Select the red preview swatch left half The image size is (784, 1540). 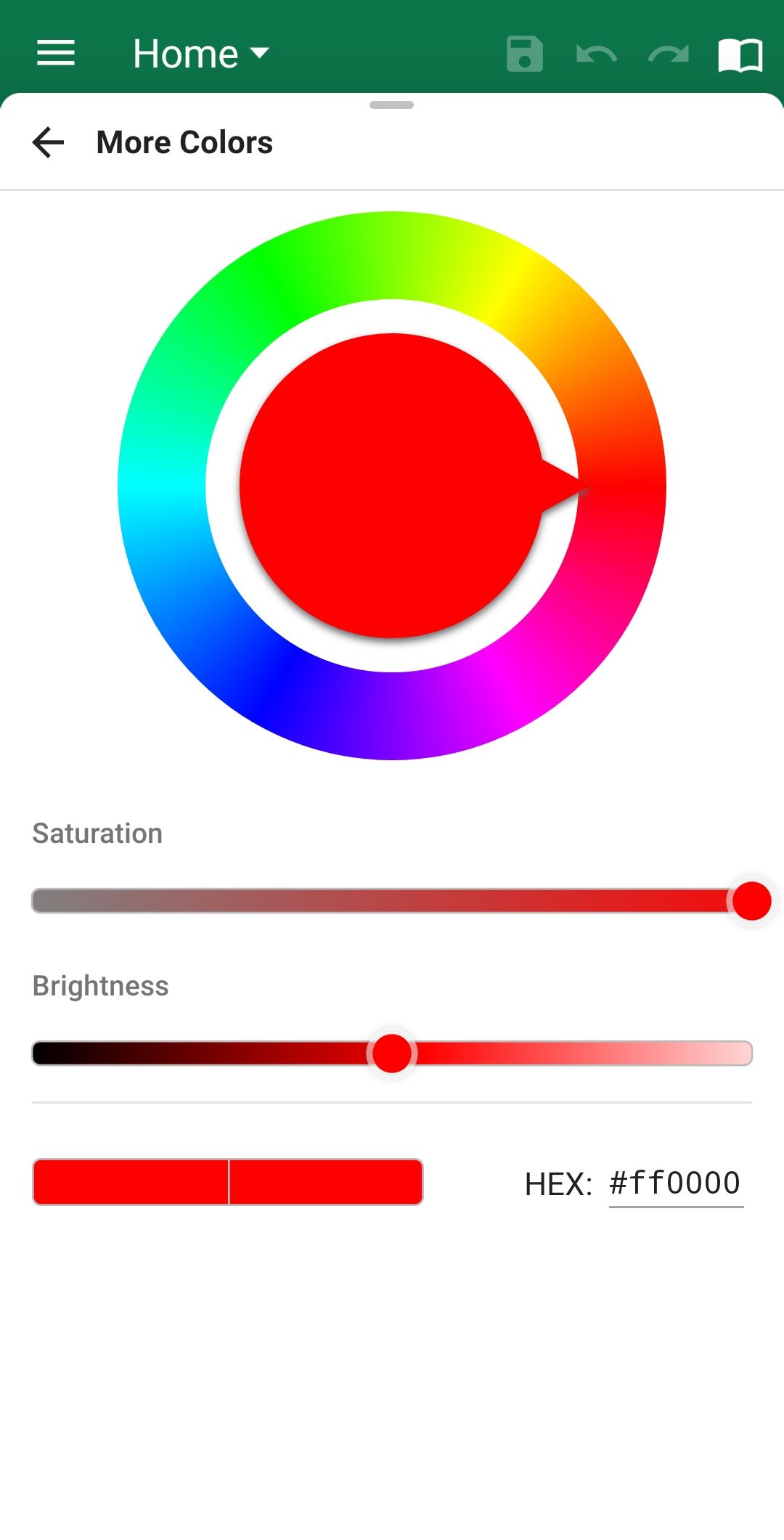[x=131, y=1182]
